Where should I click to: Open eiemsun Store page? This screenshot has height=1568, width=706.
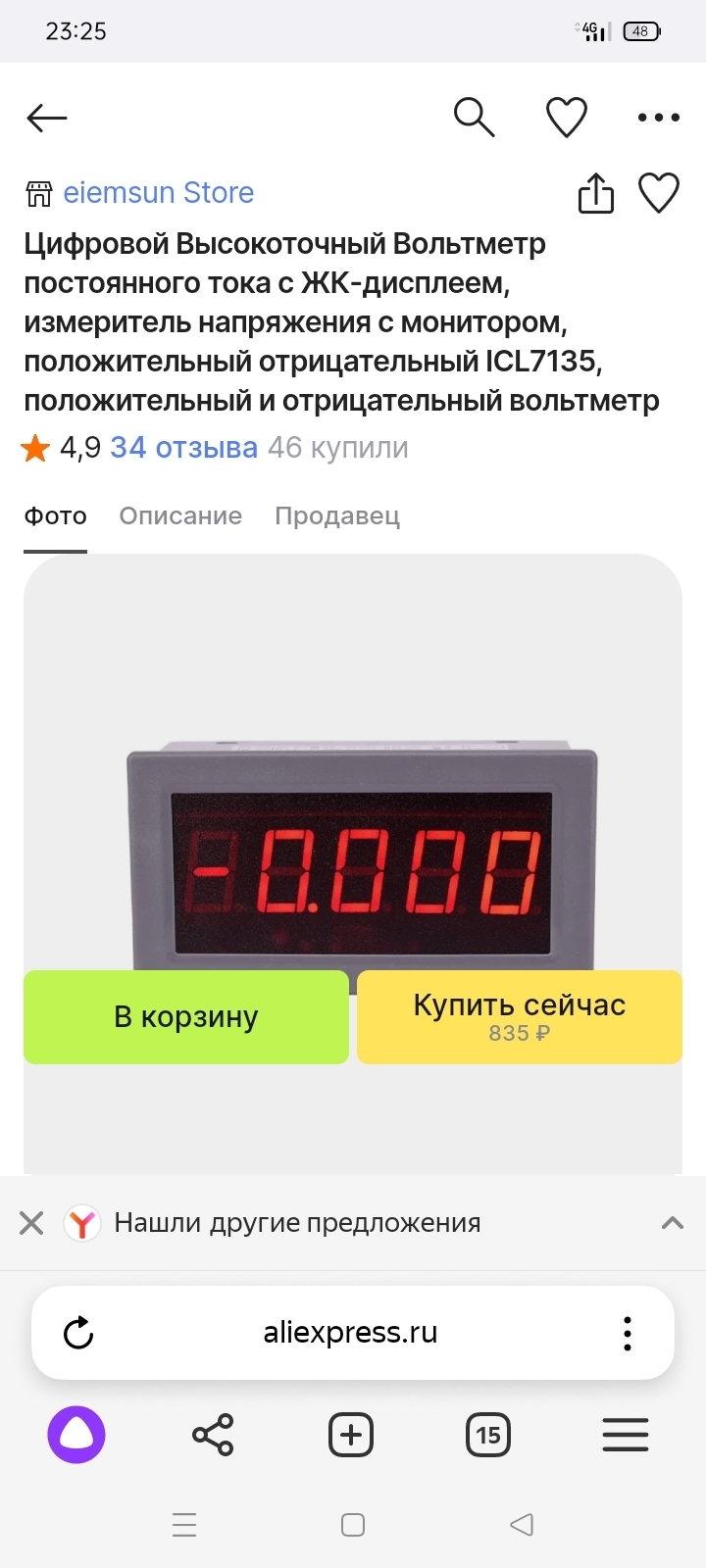[157, 193]
